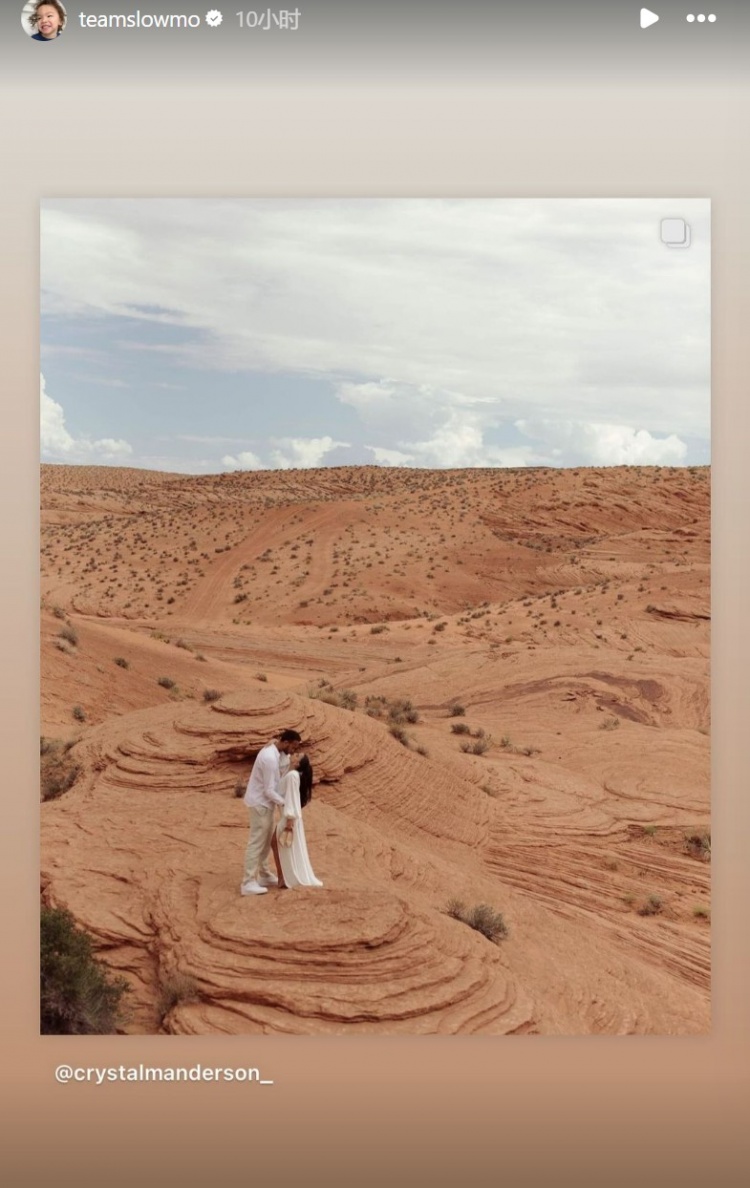The width and height of the screenshot is (750, 1188).
Task: Open the three-dot overflow menu
Action: pyautogui.click(x=701, y=18)
